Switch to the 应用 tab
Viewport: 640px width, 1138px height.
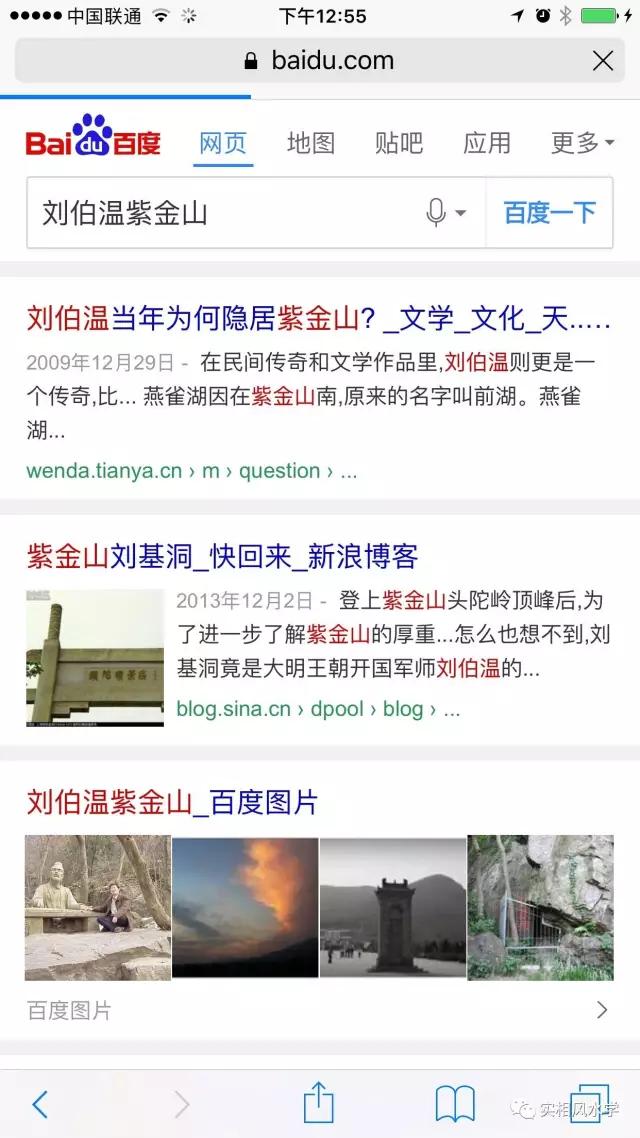point(486,143)
